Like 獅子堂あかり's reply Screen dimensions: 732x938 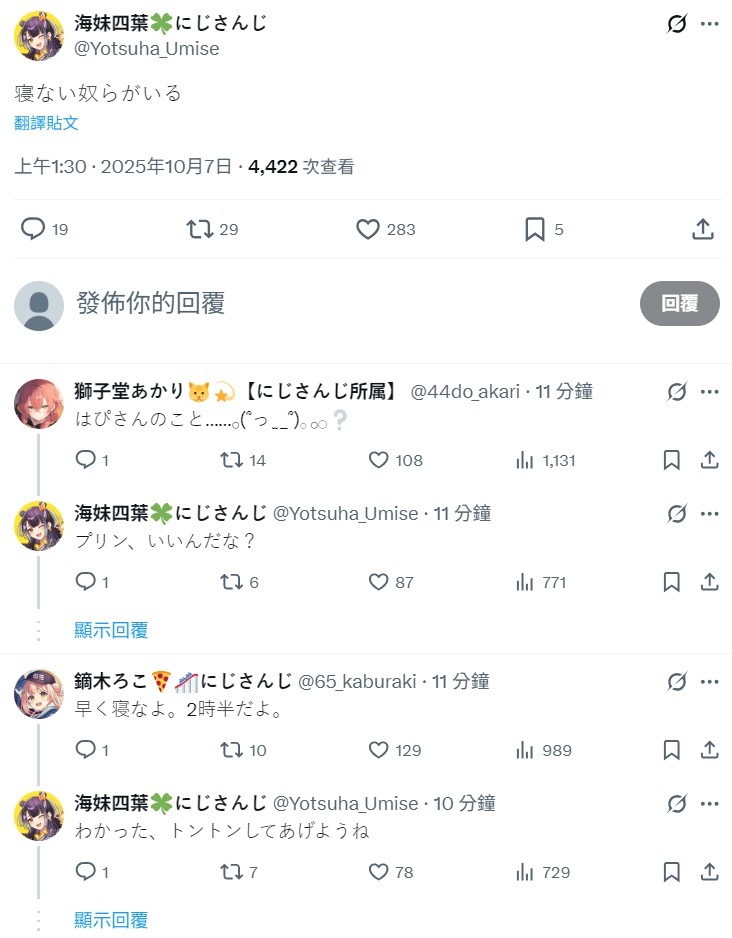tap(378, 460)
